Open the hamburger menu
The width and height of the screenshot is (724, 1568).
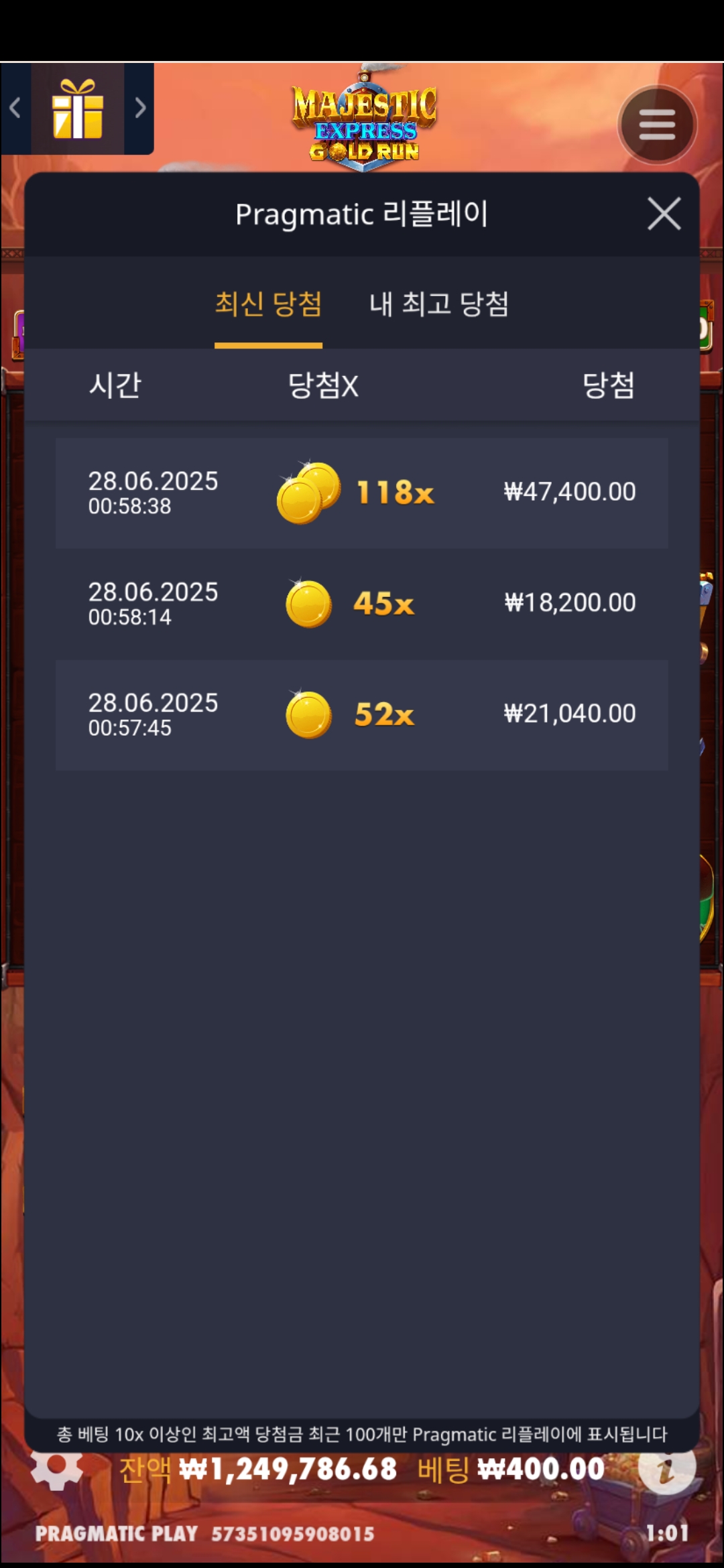point(657,125)
